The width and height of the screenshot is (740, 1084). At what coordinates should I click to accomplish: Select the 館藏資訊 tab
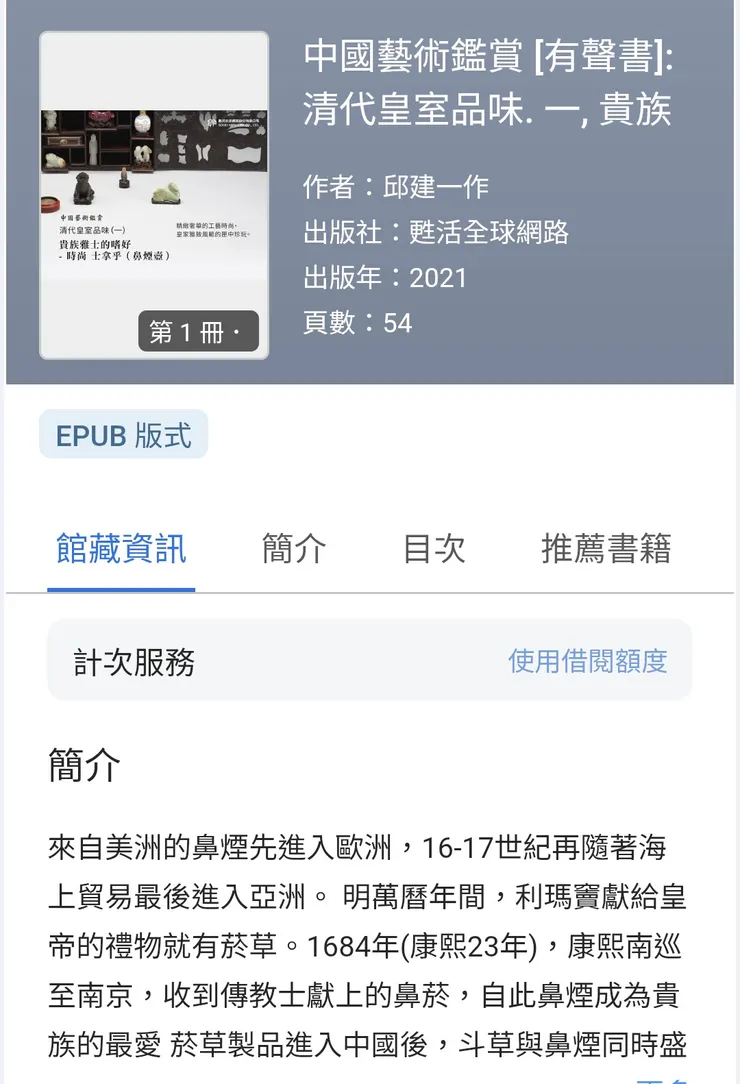click(120, 548)
